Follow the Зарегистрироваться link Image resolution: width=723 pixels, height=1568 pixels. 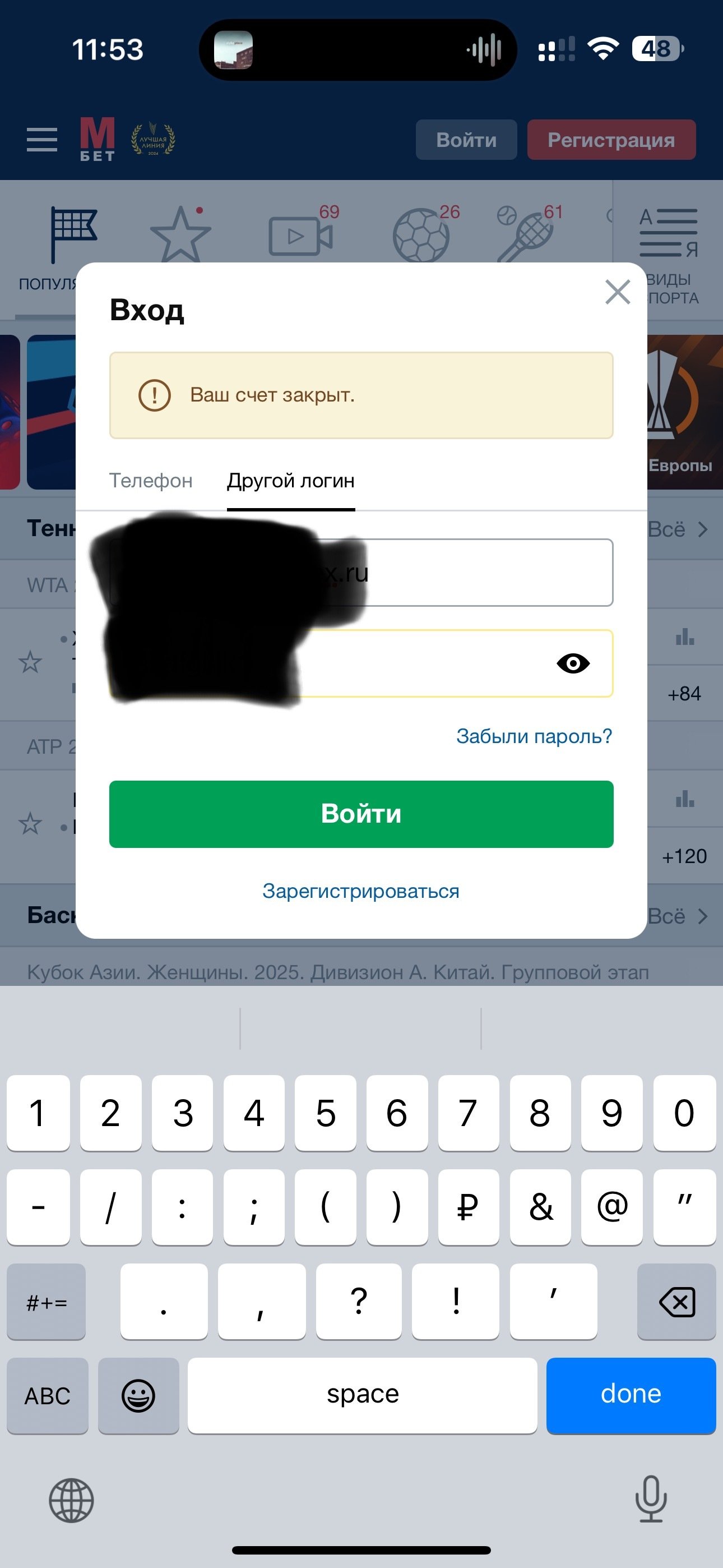tap(361, 891)
